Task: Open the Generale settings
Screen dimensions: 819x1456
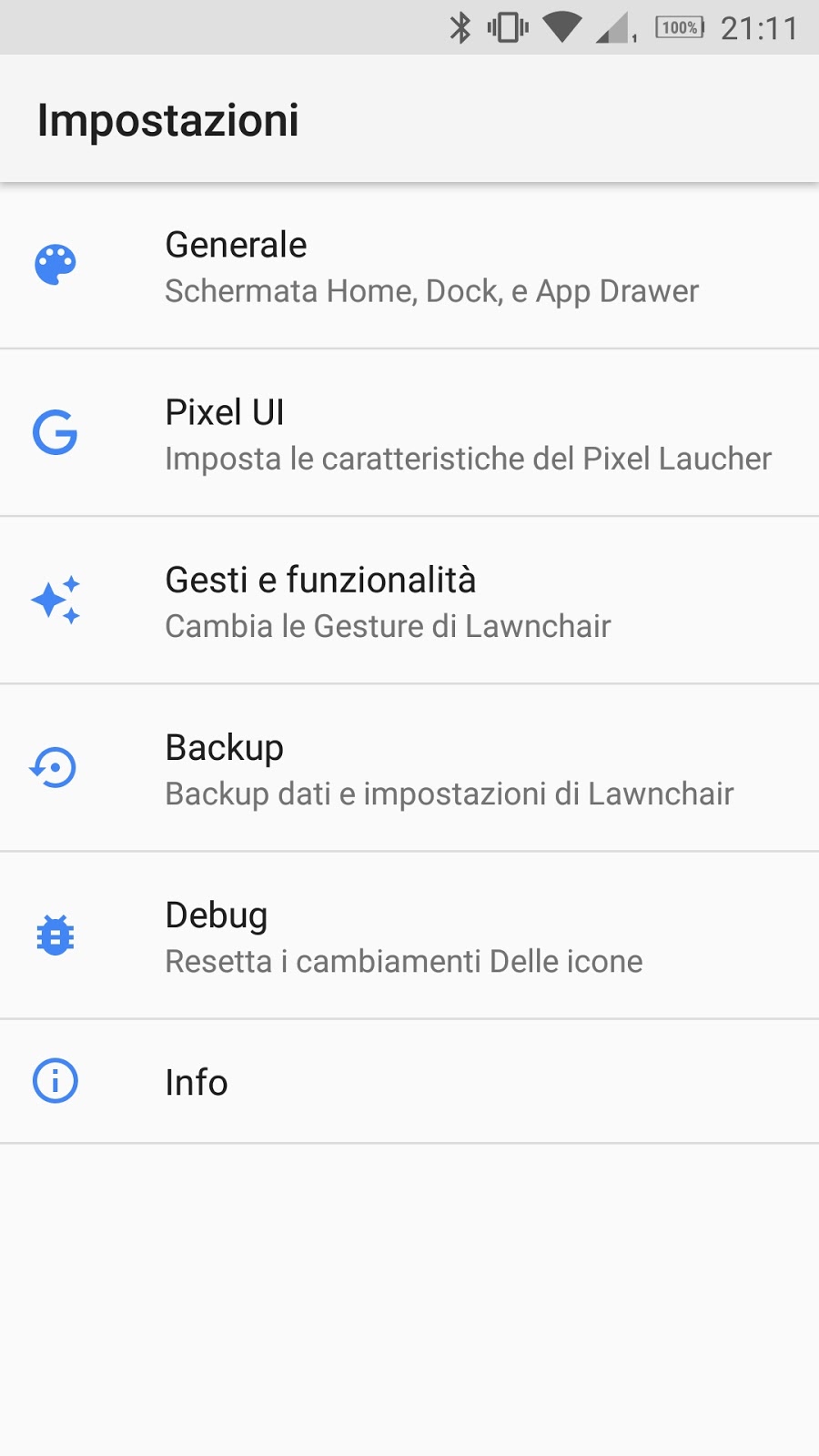Action: pyautogui.click(x=409, y=267)
